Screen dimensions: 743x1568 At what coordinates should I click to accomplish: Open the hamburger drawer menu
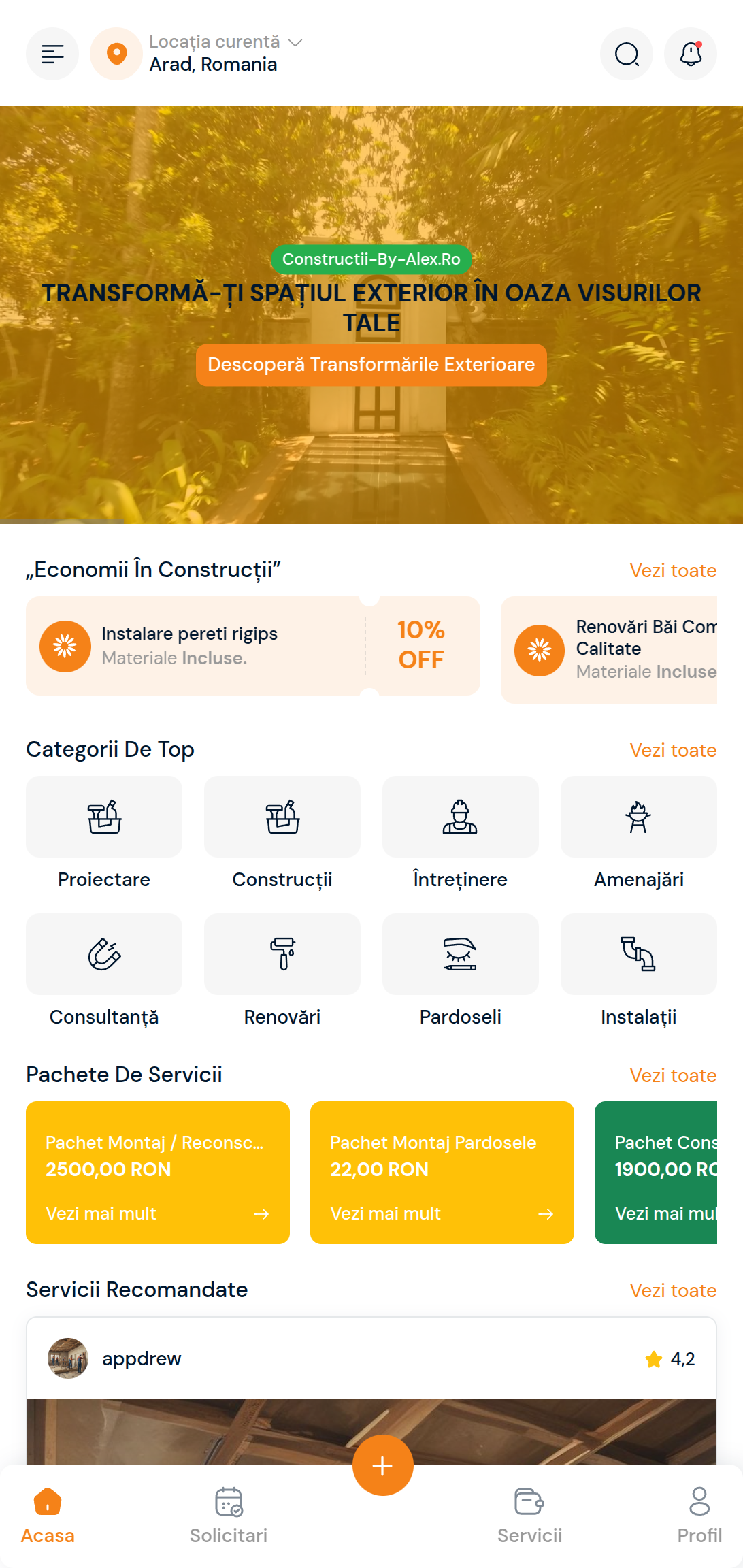pos(52,54)
